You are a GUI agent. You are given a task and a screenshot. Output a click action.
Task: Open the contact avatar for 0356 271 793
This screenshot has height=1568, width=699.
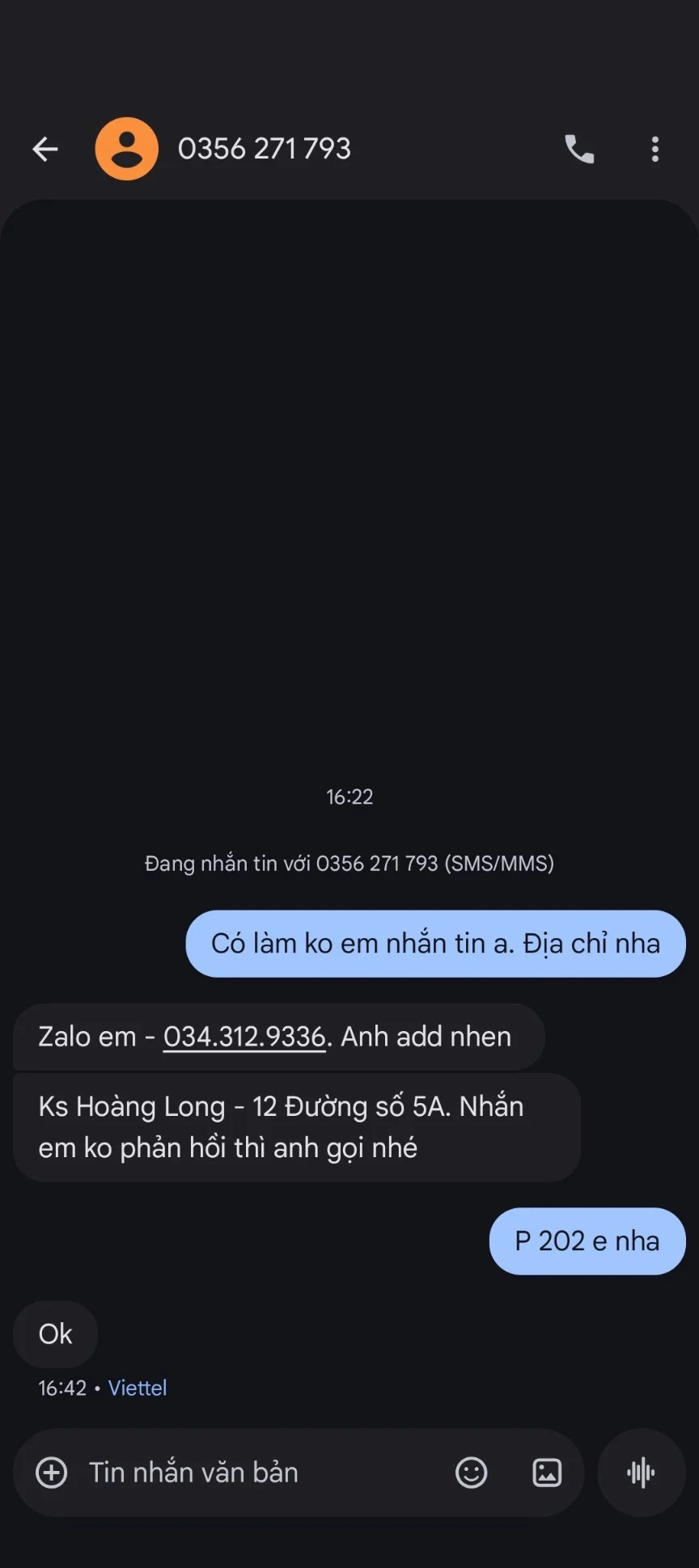pyautogui.click(x=126, y=149)
